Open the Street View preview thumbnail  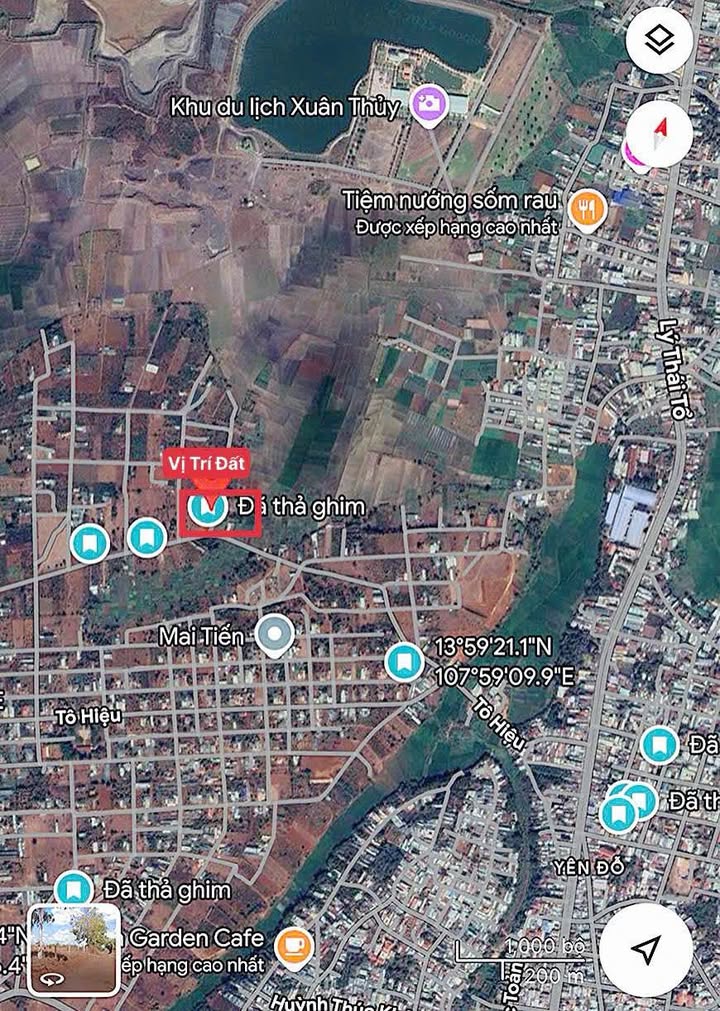coord(75,949)
